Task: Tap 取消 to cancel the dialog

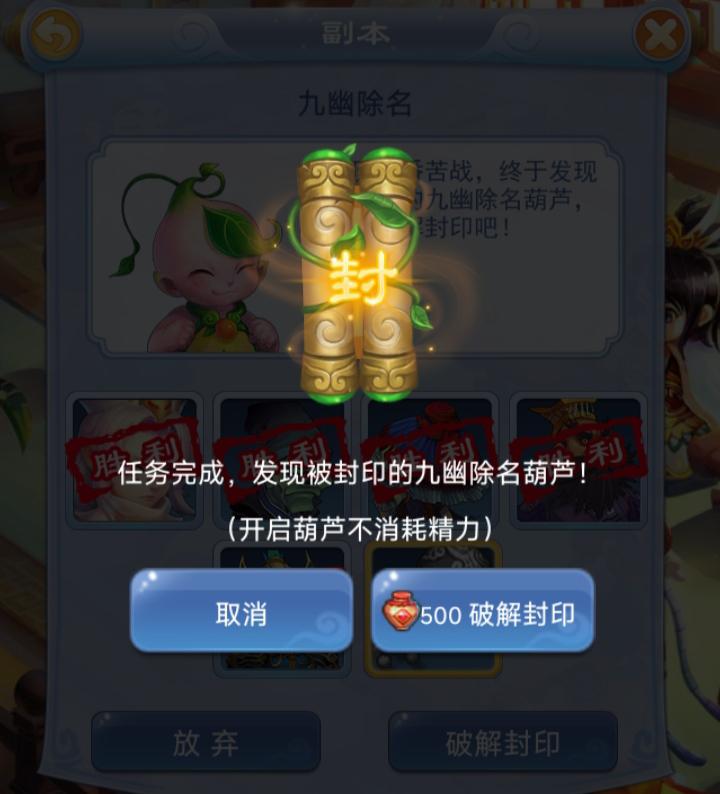Action: (241, 612)
